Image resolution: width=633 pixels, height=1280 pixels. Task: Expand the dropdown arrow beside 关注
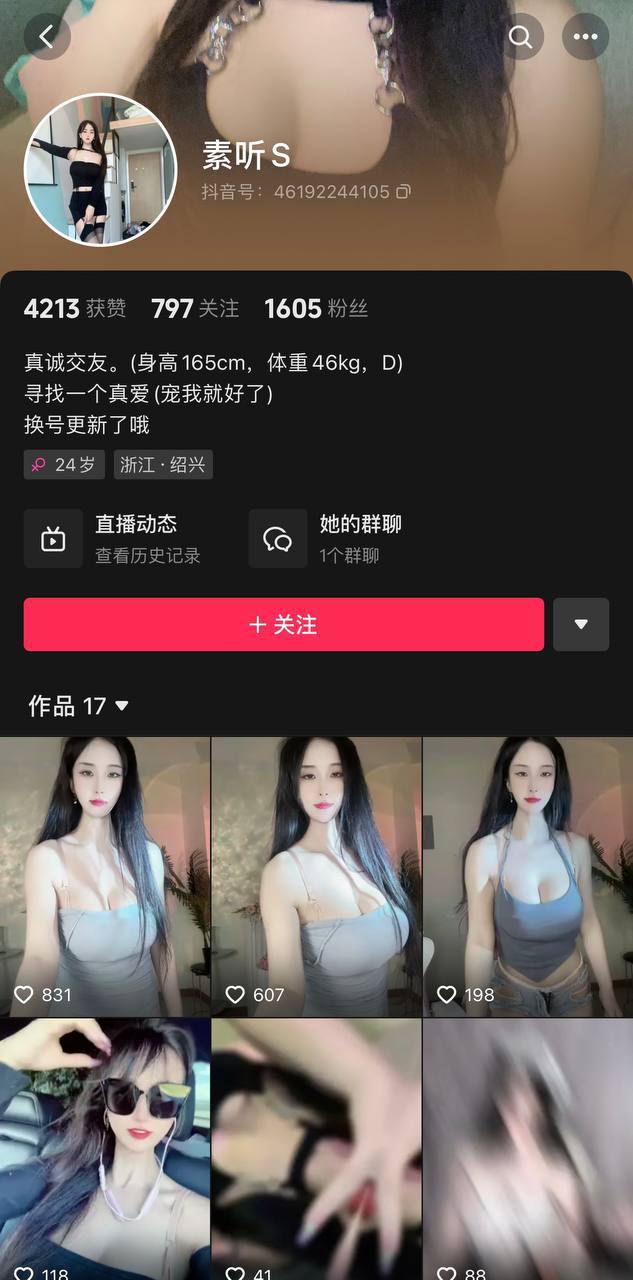coord(581,625)
